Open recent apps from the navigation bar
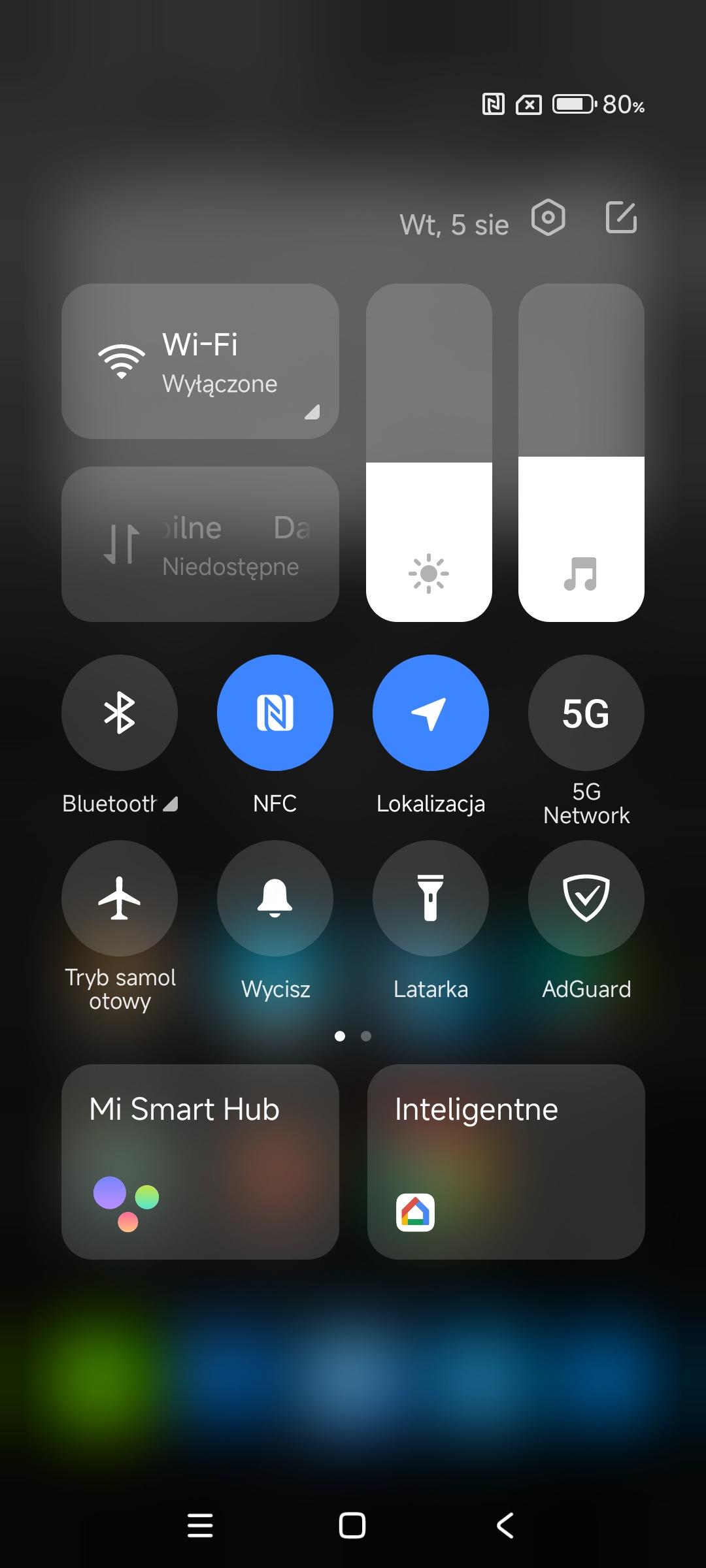 [200, 1526]
